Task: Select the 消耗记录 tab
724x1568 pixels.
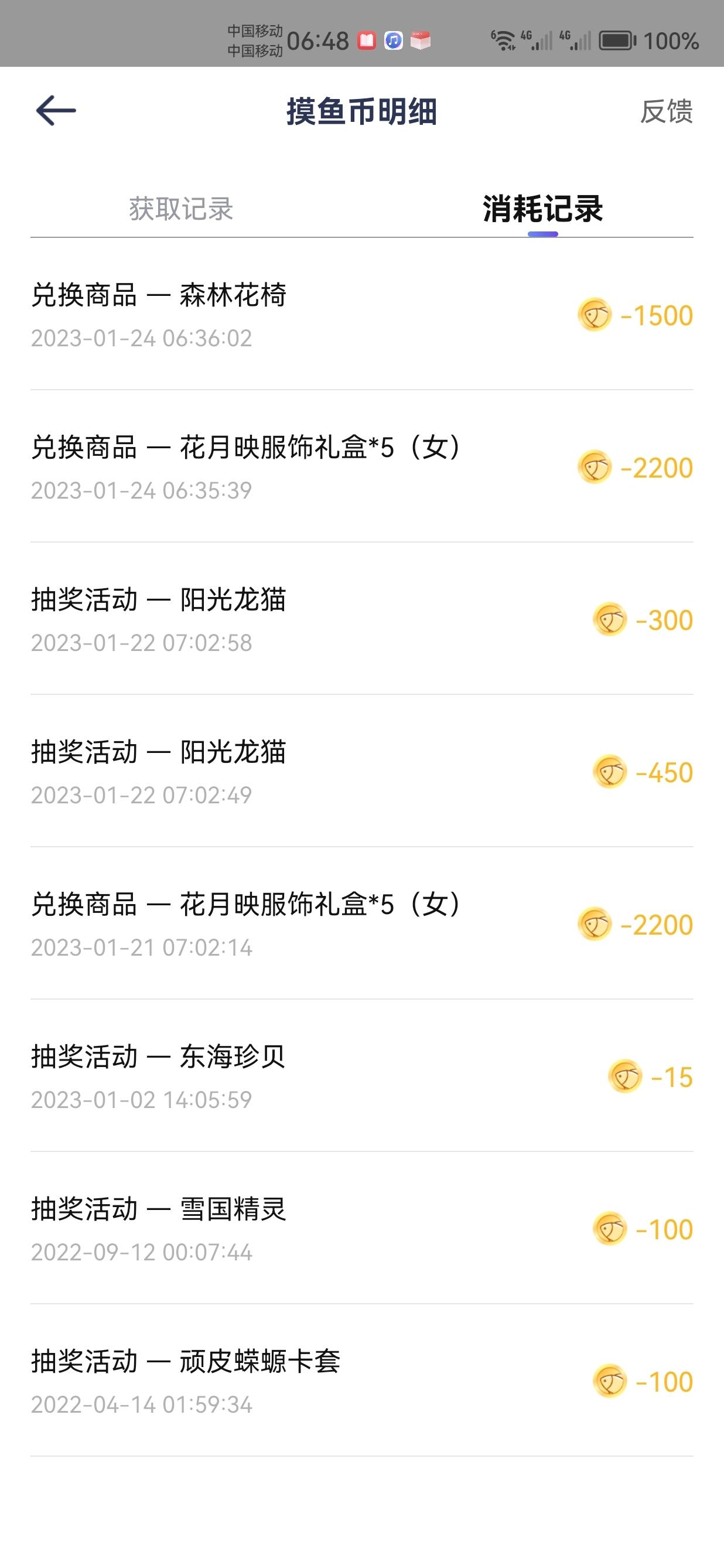Action: pos(542,209)
